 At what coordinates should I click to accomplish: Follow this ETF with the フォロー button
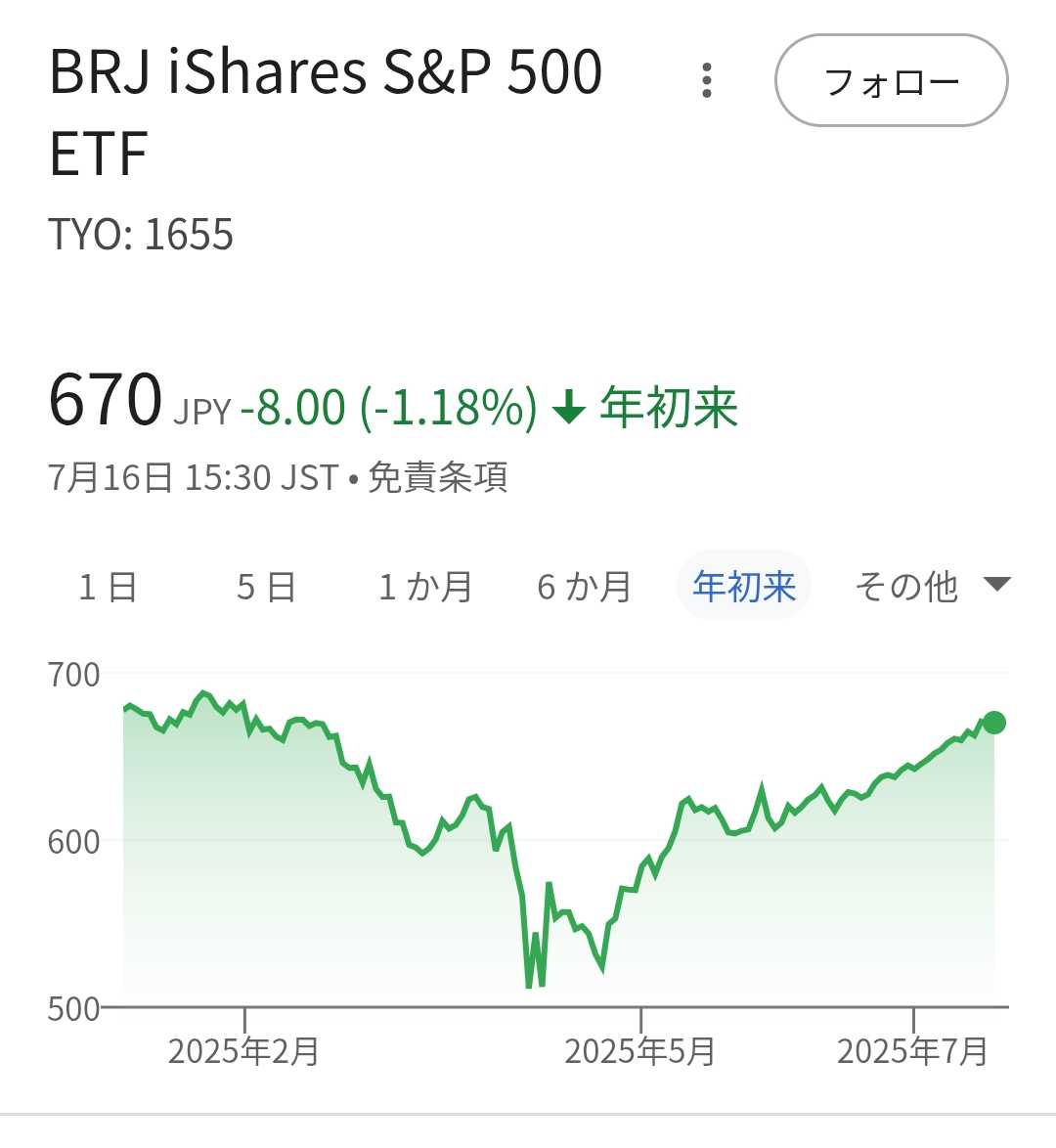pos(891,81)
